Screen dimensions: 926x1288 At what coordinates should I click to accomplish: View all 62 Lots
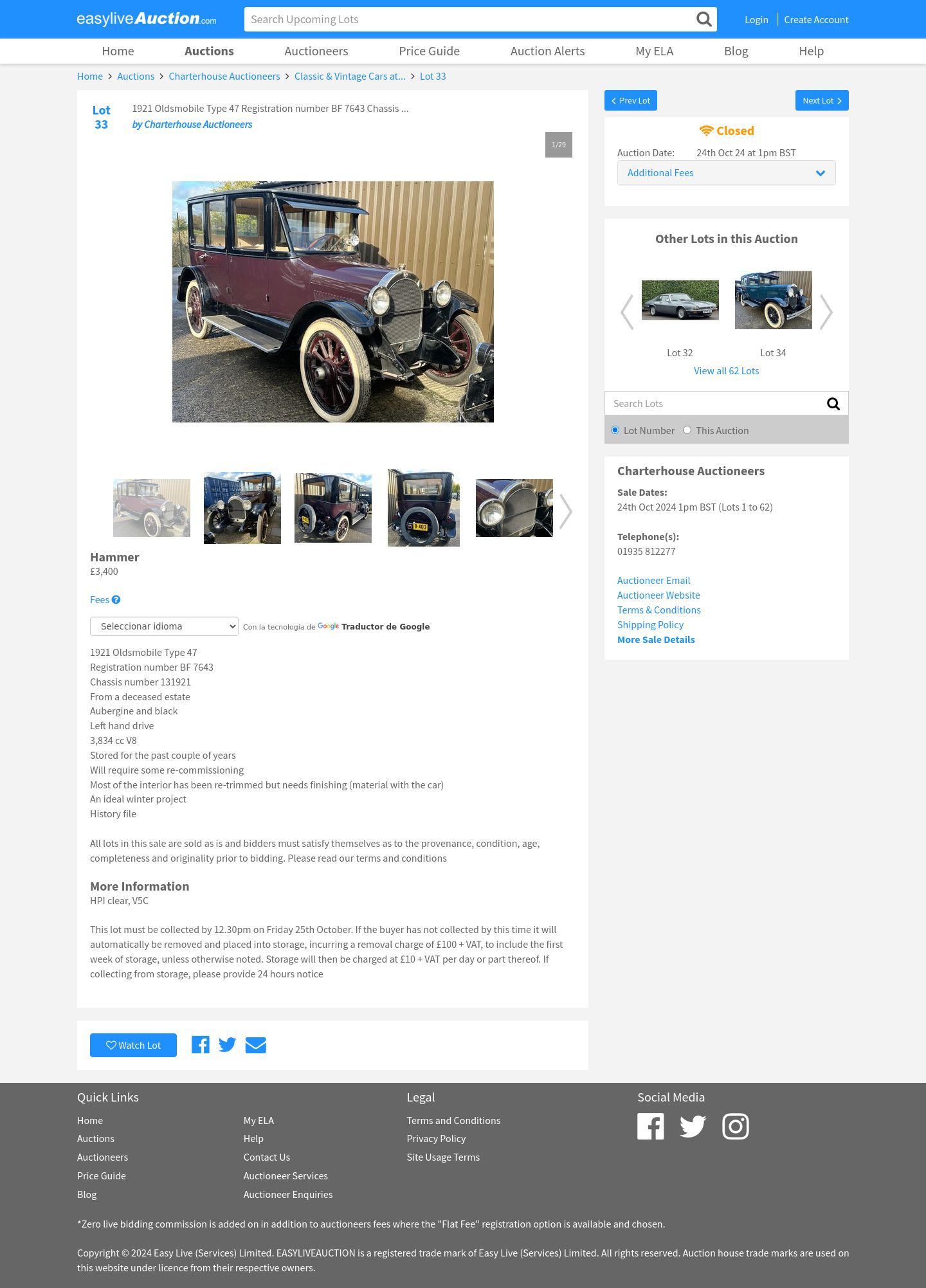tap(726, 371)
